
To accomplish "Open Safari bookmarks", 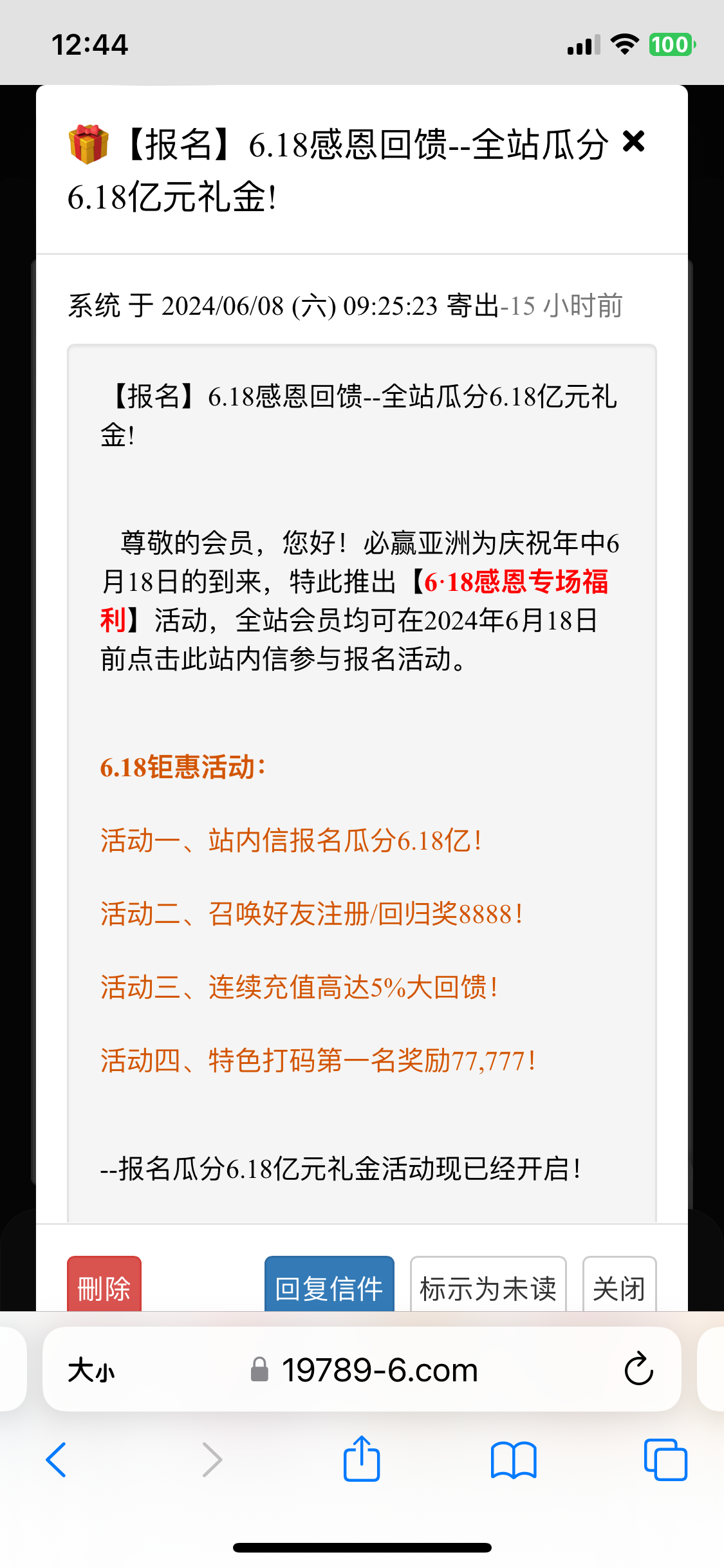I will click(x=513, y=1459).
